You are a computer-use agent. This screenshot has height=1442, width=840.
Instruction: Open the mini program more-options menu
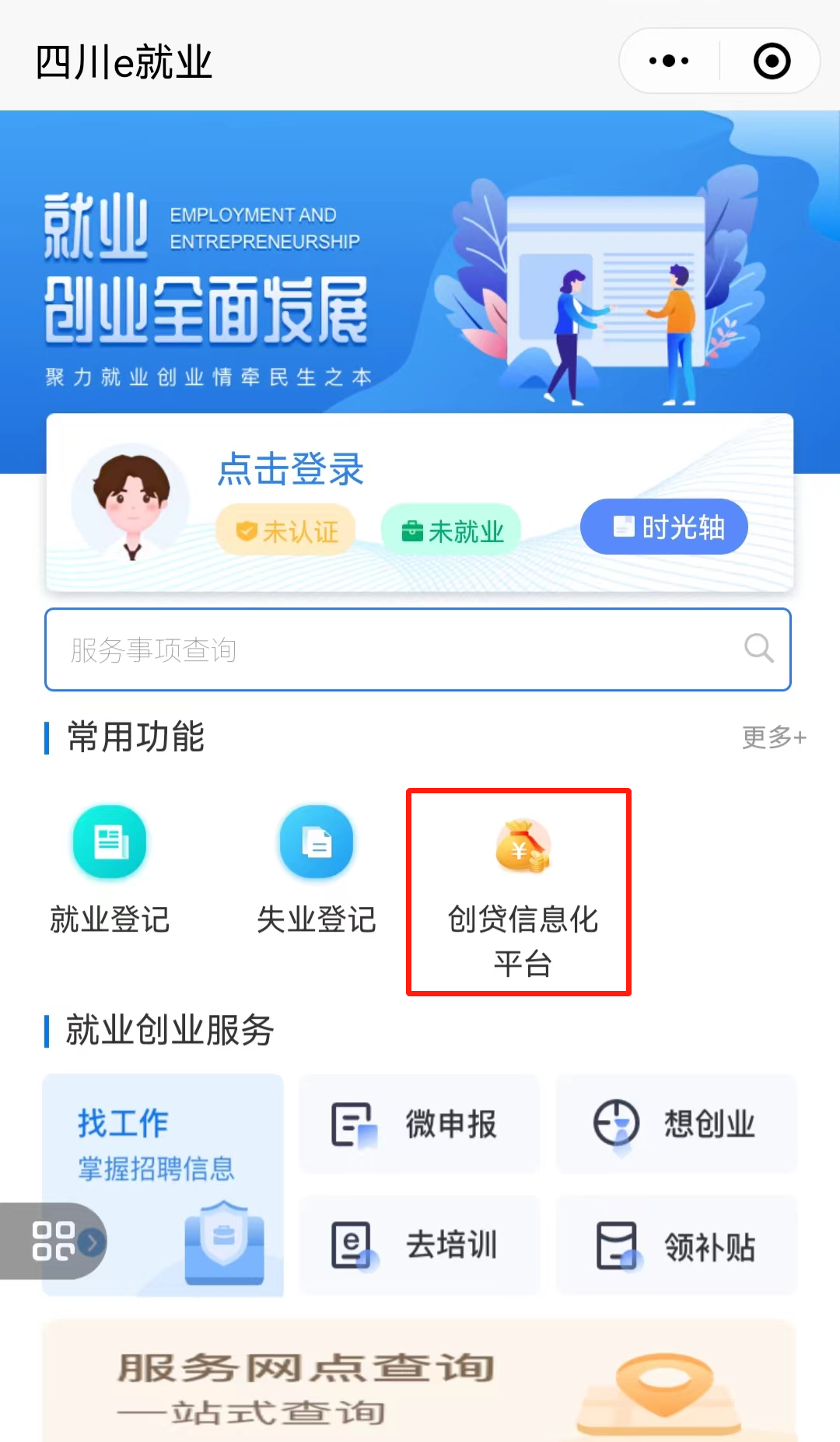coord(669,61)
